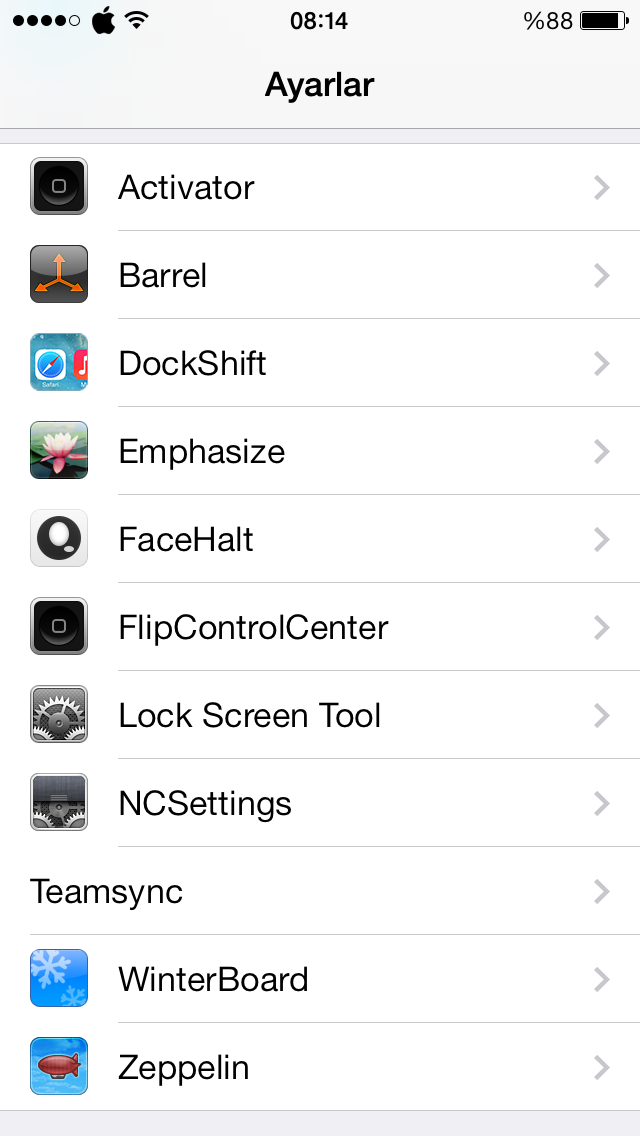Open FlipControlCenter preferences
The width and height of the screenshot is (640, 1136).
(x=320, y=627)
